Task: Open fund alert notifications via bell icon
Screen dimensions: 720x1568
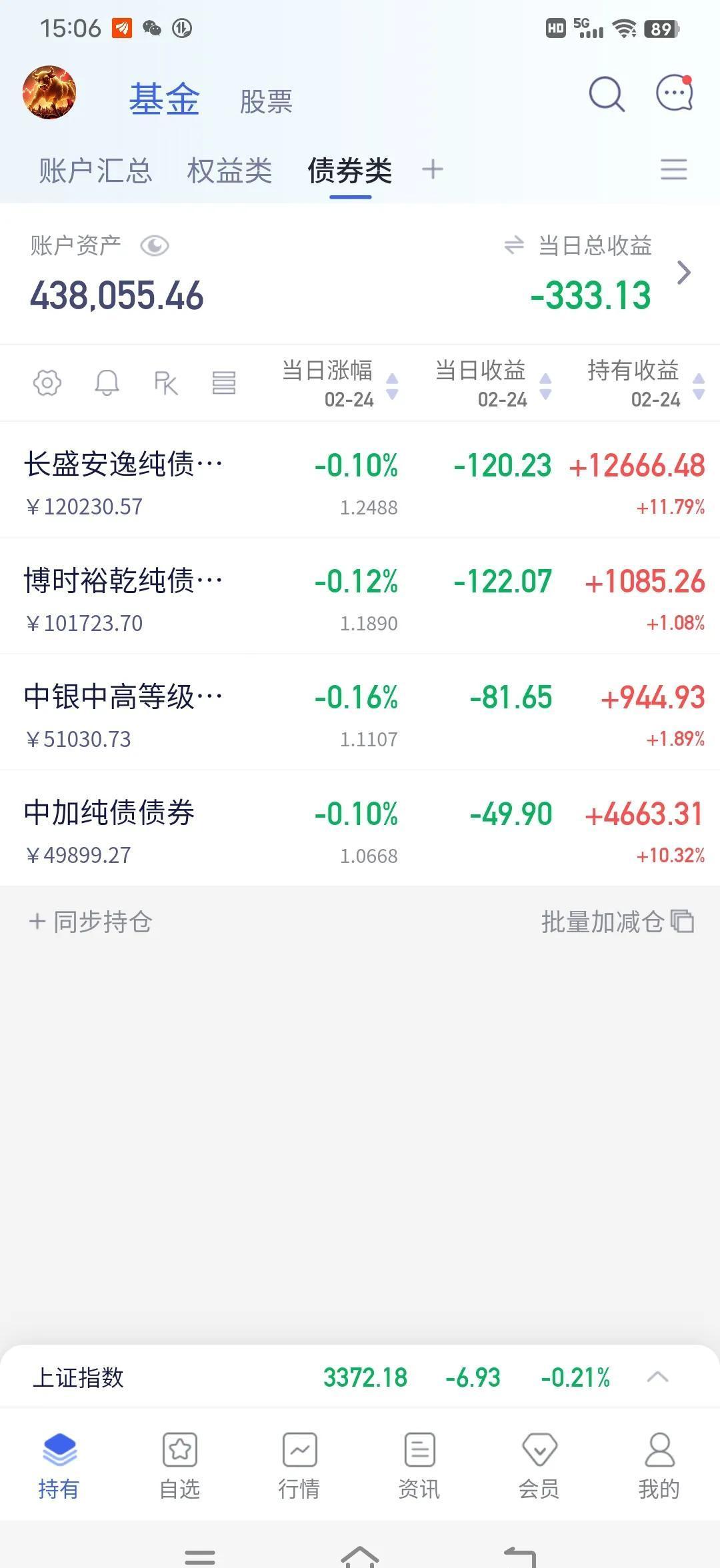Action: coord(106,383)
